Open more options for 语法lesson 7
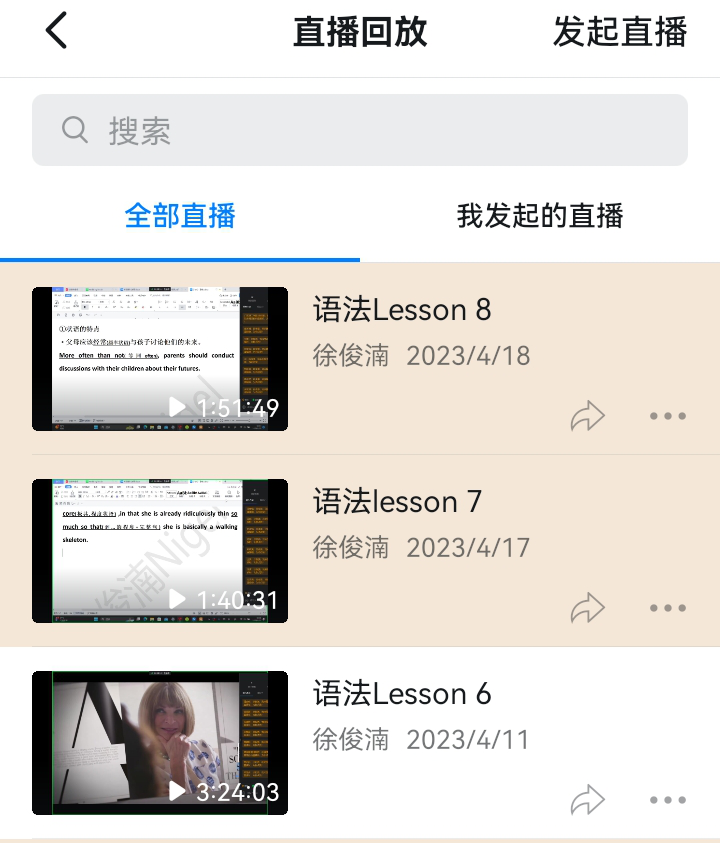 coord(667,608)
